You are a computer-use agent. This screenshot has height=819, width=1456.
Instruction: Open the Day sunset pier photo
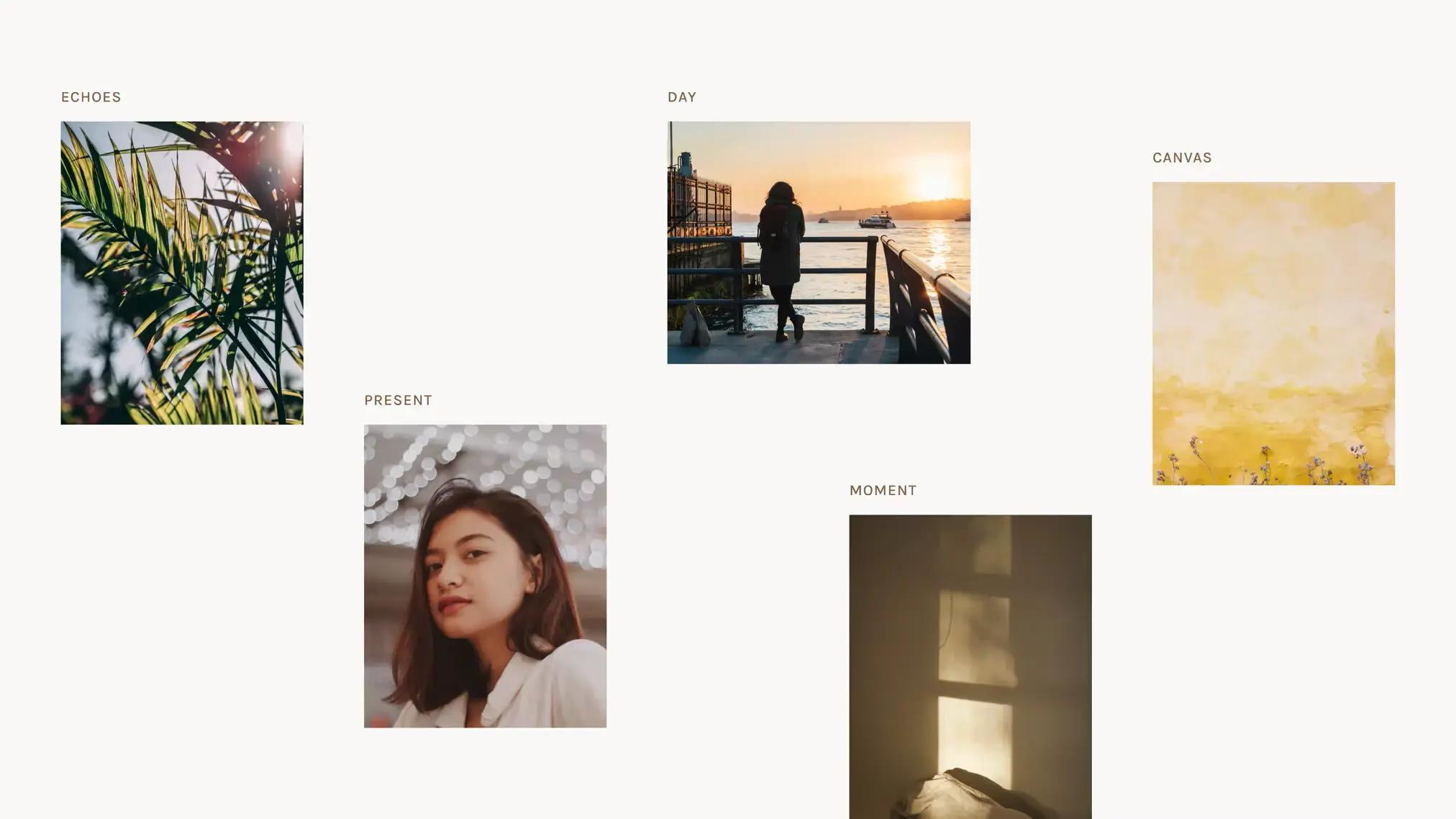tap(818, 242)
